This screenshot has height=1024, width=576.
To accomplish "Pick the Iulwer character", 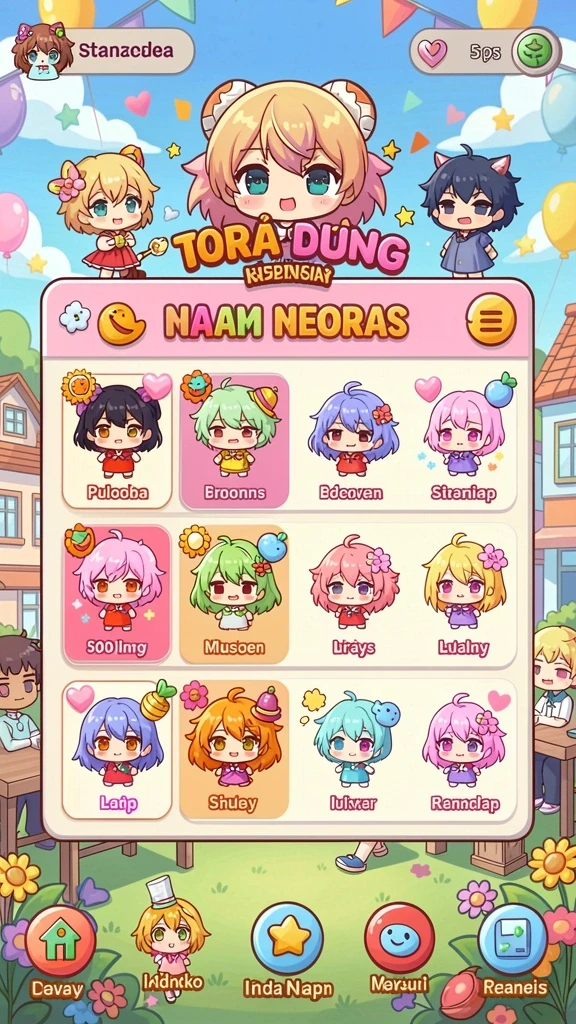I will 353,749.
